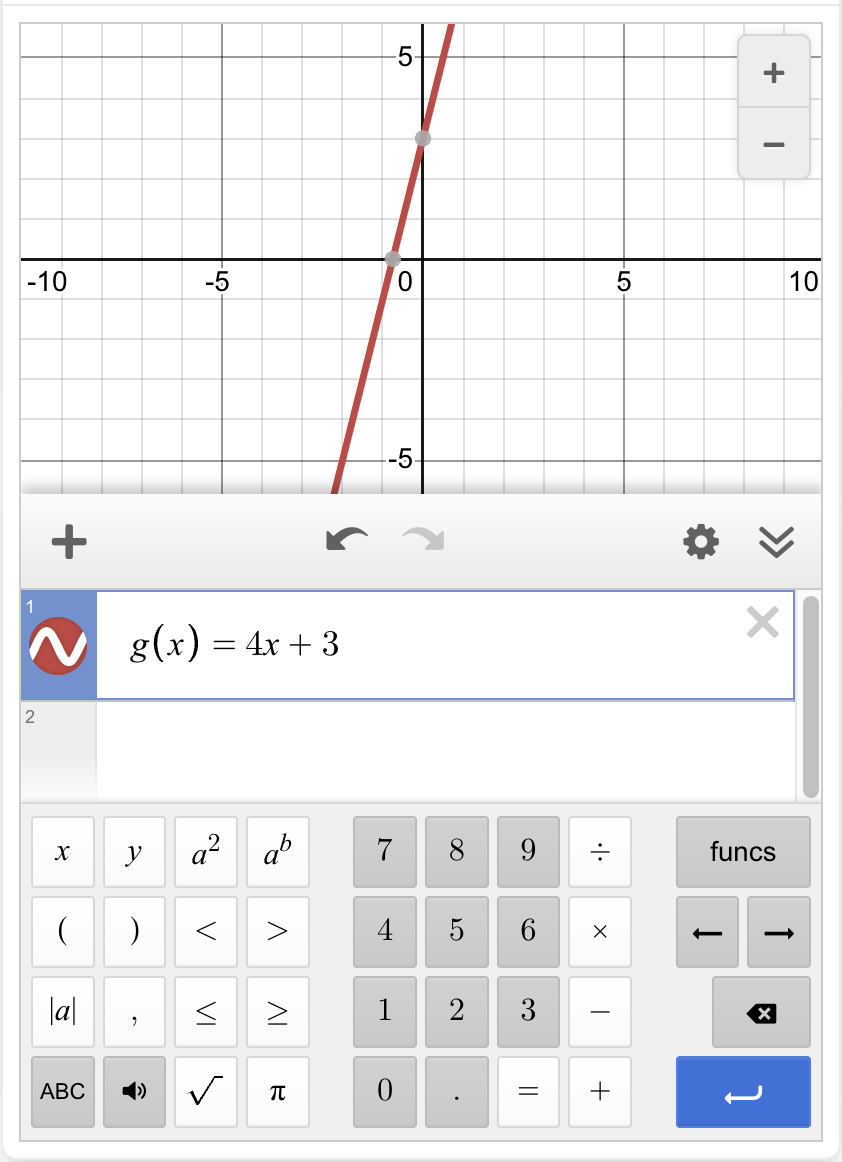Image resolution: width=842 pixels, height=1162 pixels.
Task: Delete the g(x) expression
Action: [762, 623]
